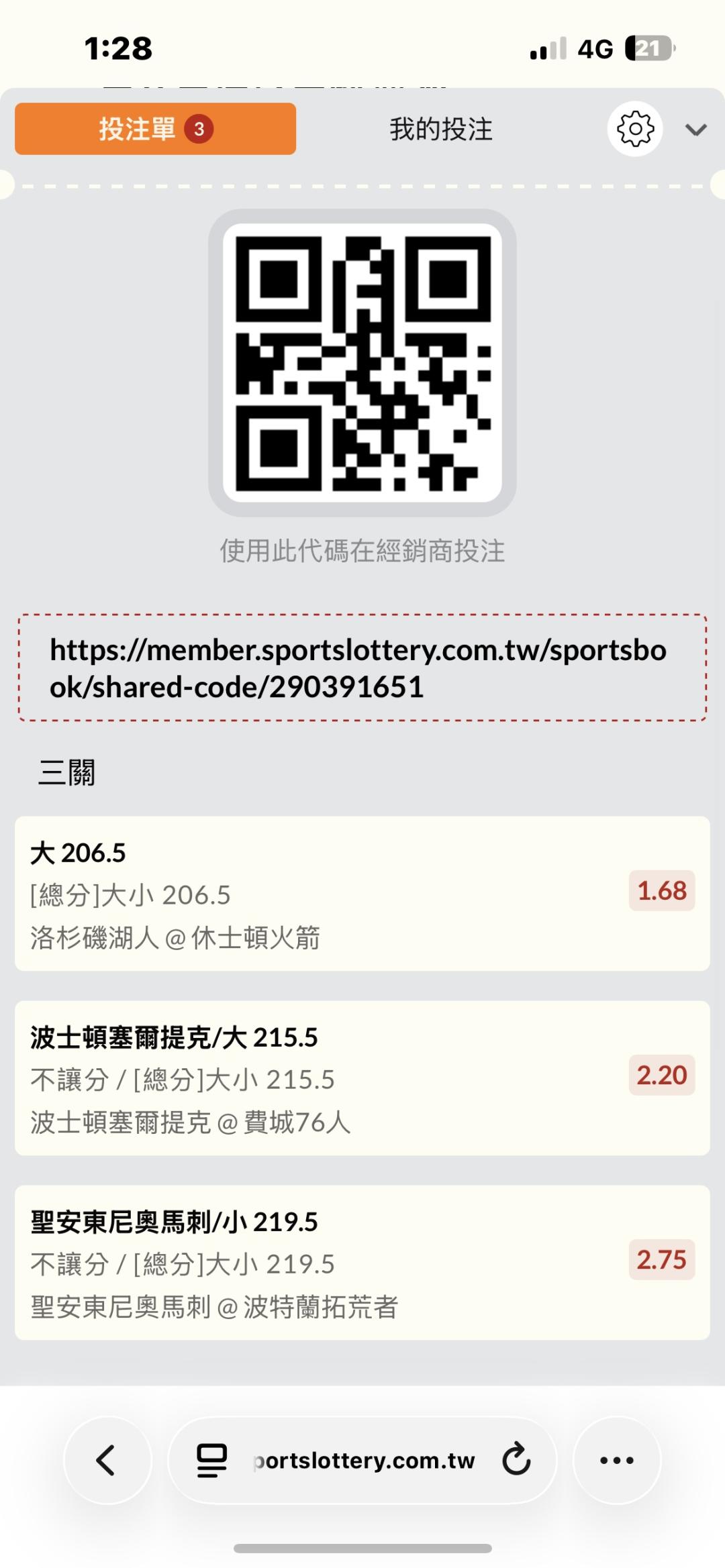Collapse the bet slip with the chevron
The image size is (725, 1568).
click(x=696, y=129)
